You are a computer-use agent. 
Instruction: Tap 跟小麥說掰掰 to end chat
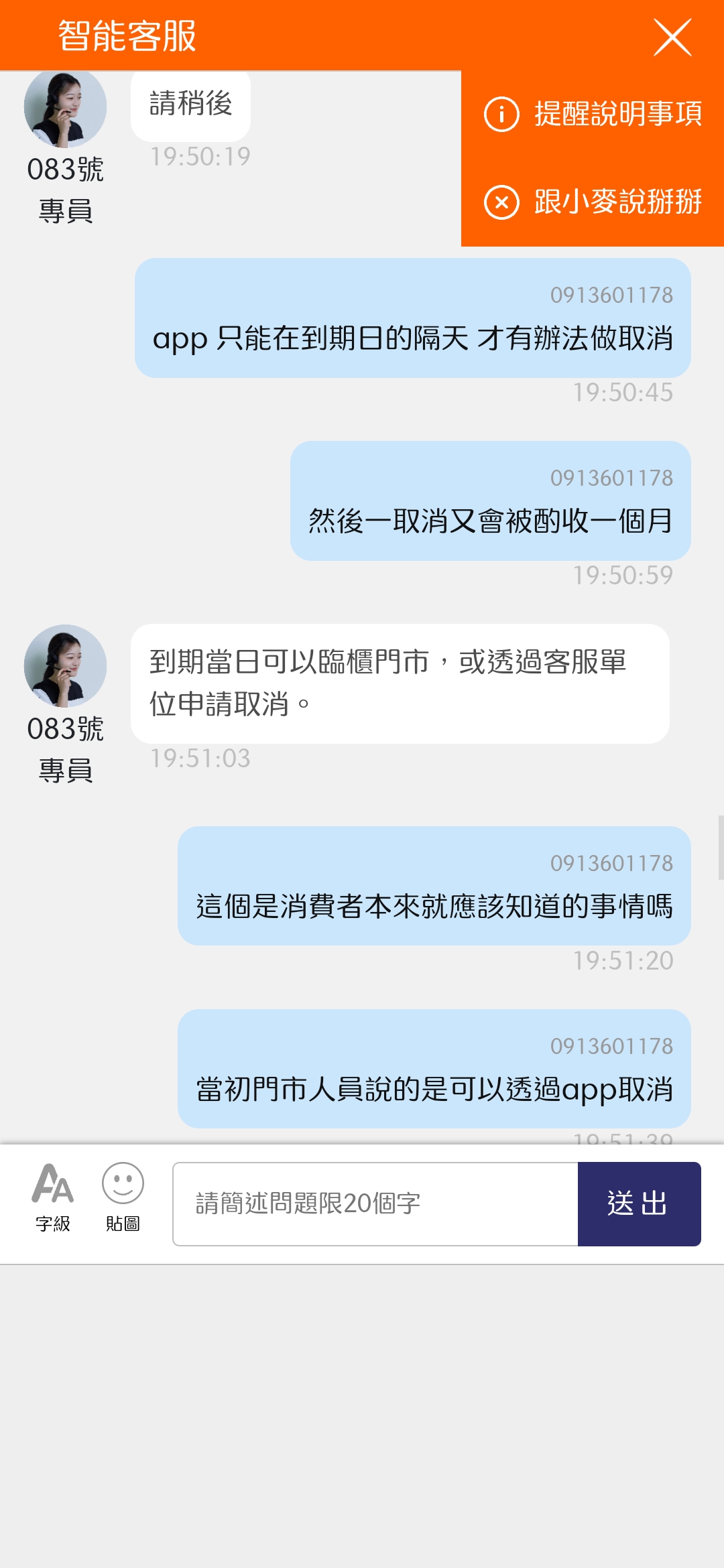pyautogui.click(x=593, y=202)
